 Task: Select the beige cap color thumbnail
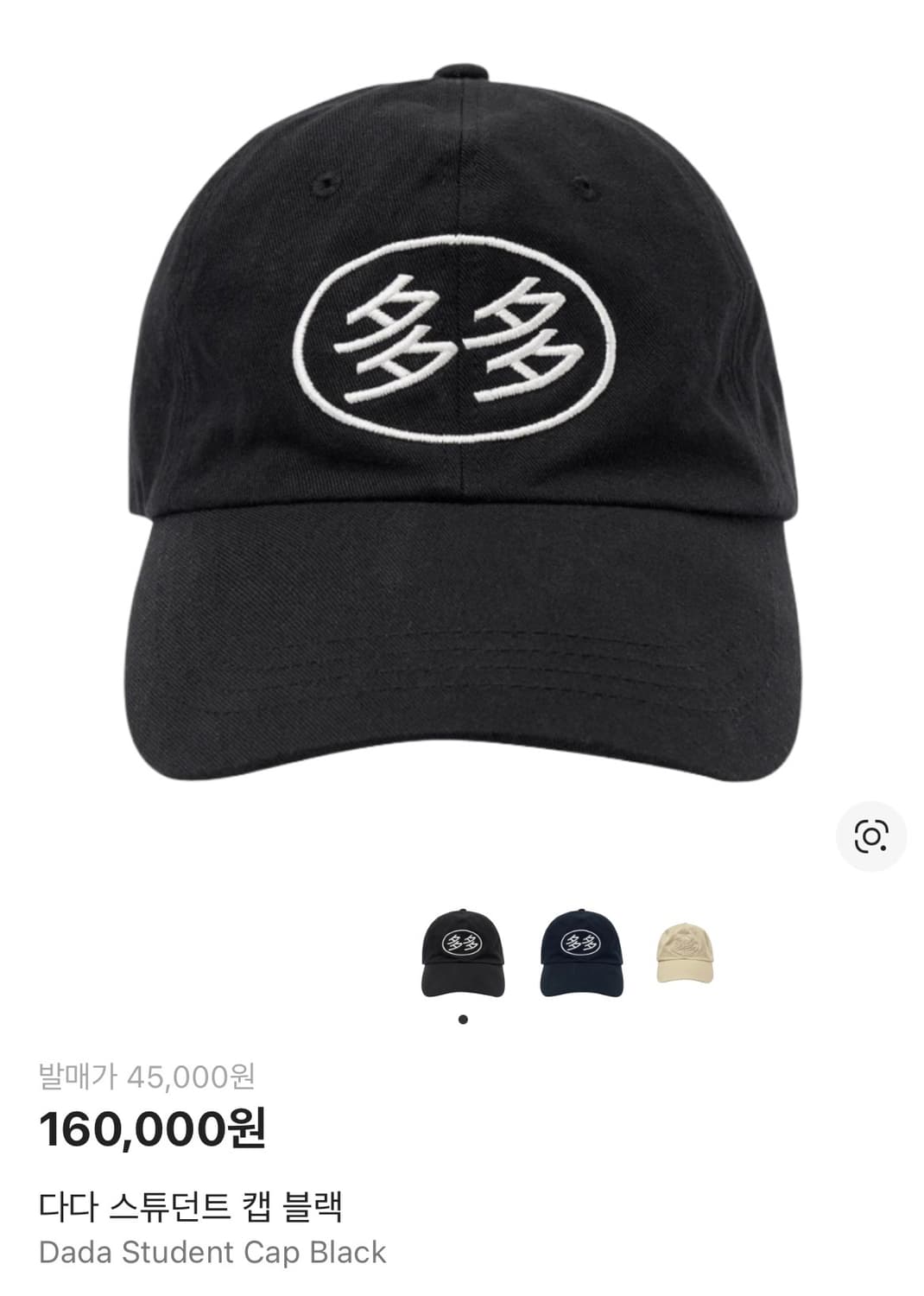click(x=685, y=953)
